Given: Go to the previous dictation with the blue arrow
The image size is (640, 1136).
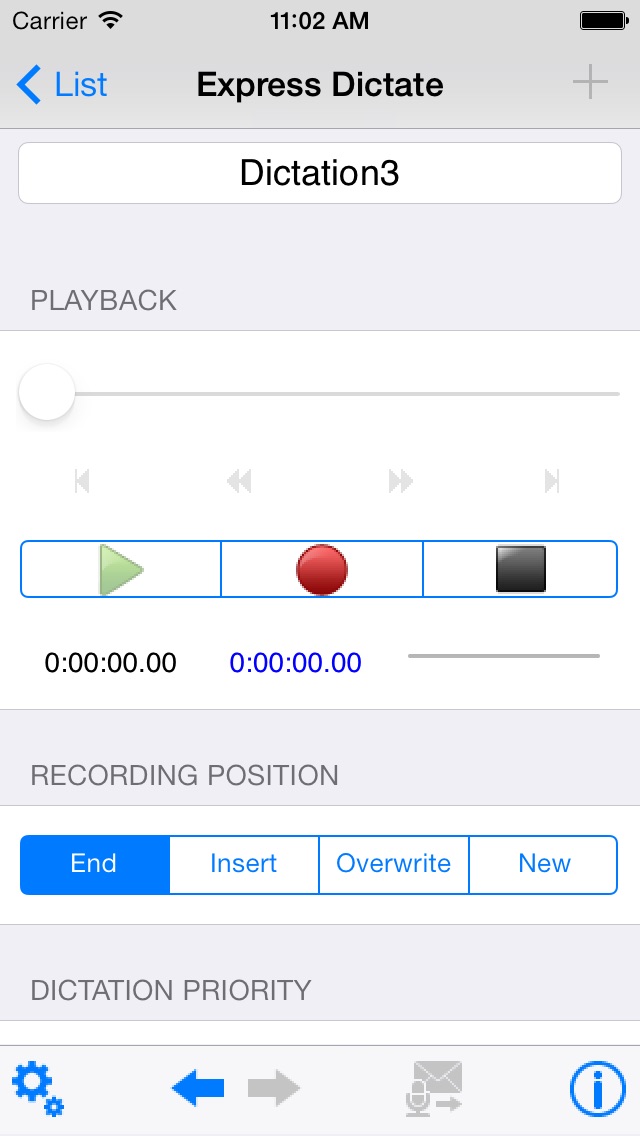Looking at the screenshot, I should click(x=198, y=1088).
